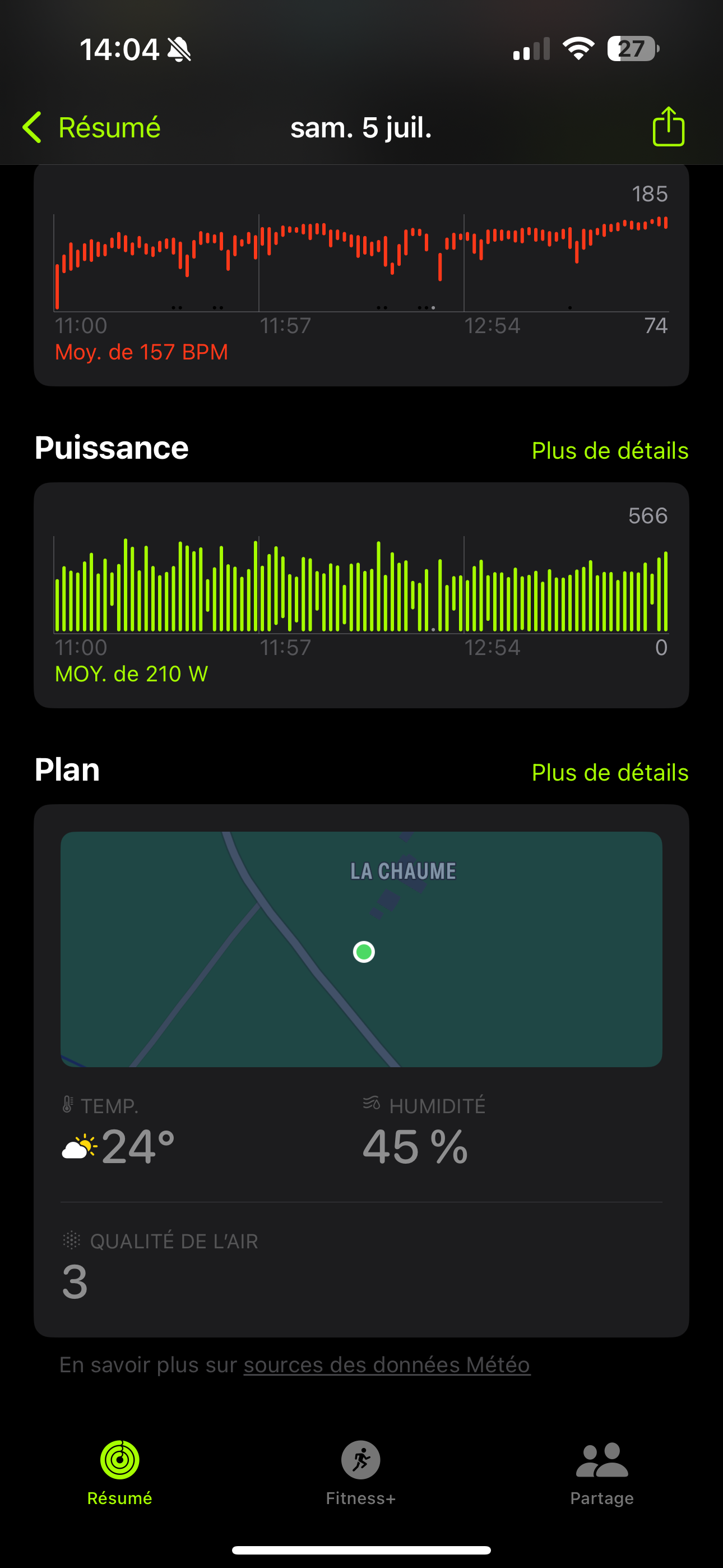Switch to the Partage tab

click(602, 1471)
